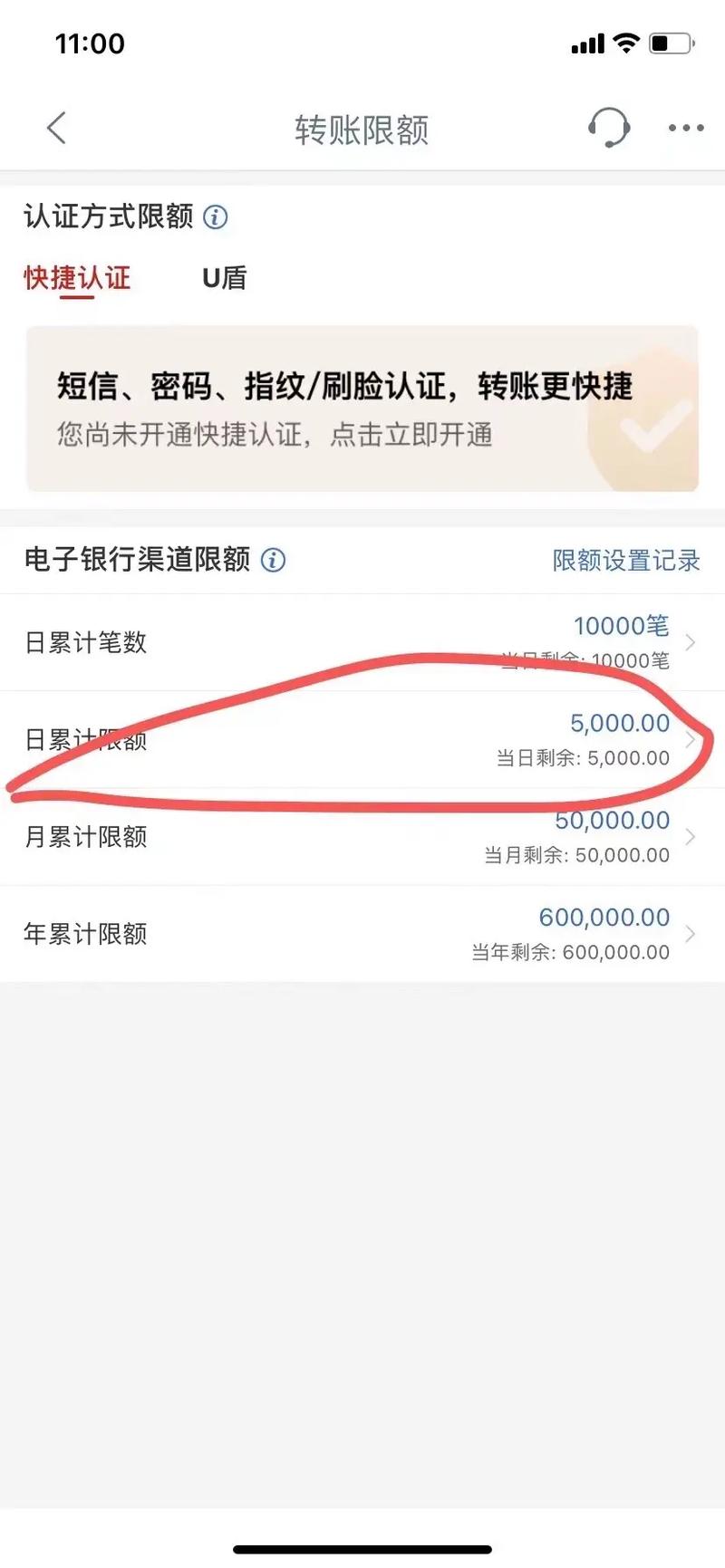Open the 快捷认证 activation banner
725x1568 pixels.
pyautogui.click(x=362, y=409)
